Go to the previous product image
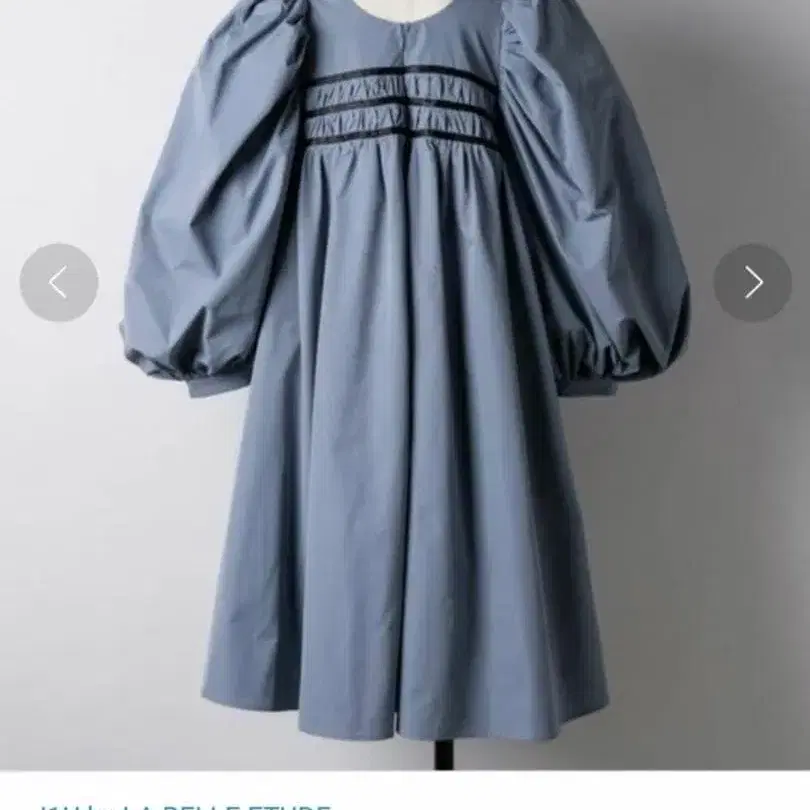This screenshot has height=810, width=810. (59, 283)
